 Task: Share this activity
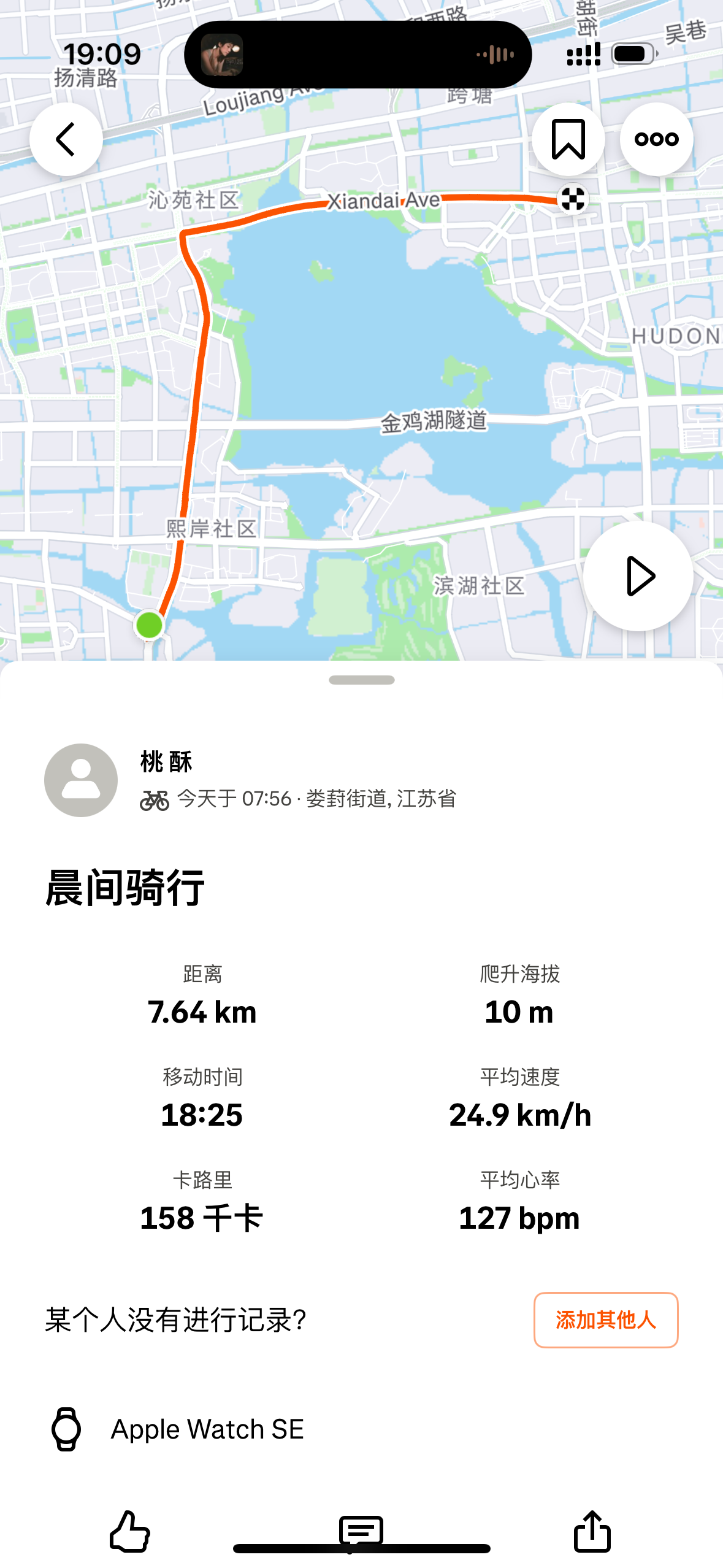592,1531
